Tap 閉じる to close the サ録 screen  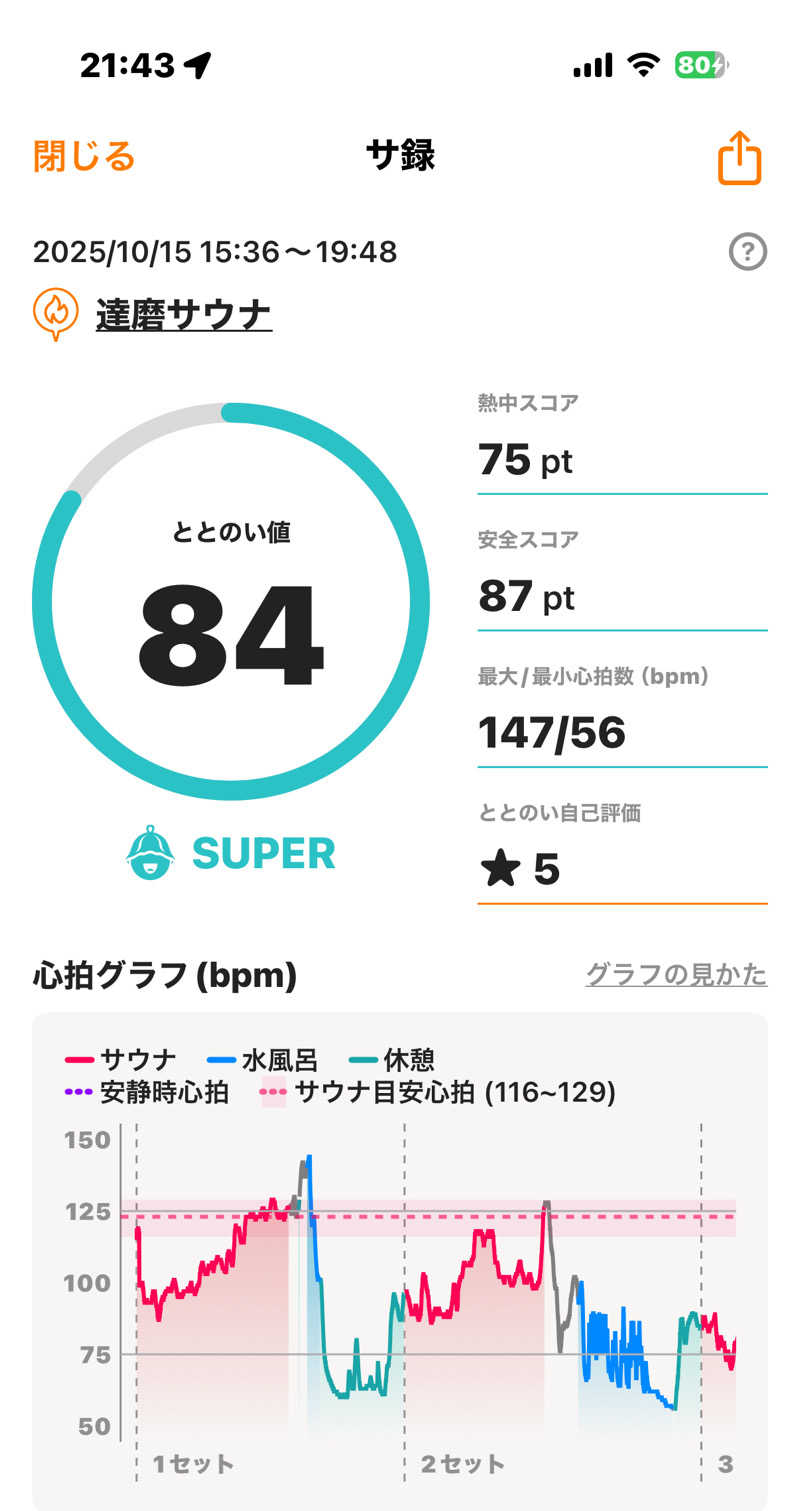(x=84, y=157)
